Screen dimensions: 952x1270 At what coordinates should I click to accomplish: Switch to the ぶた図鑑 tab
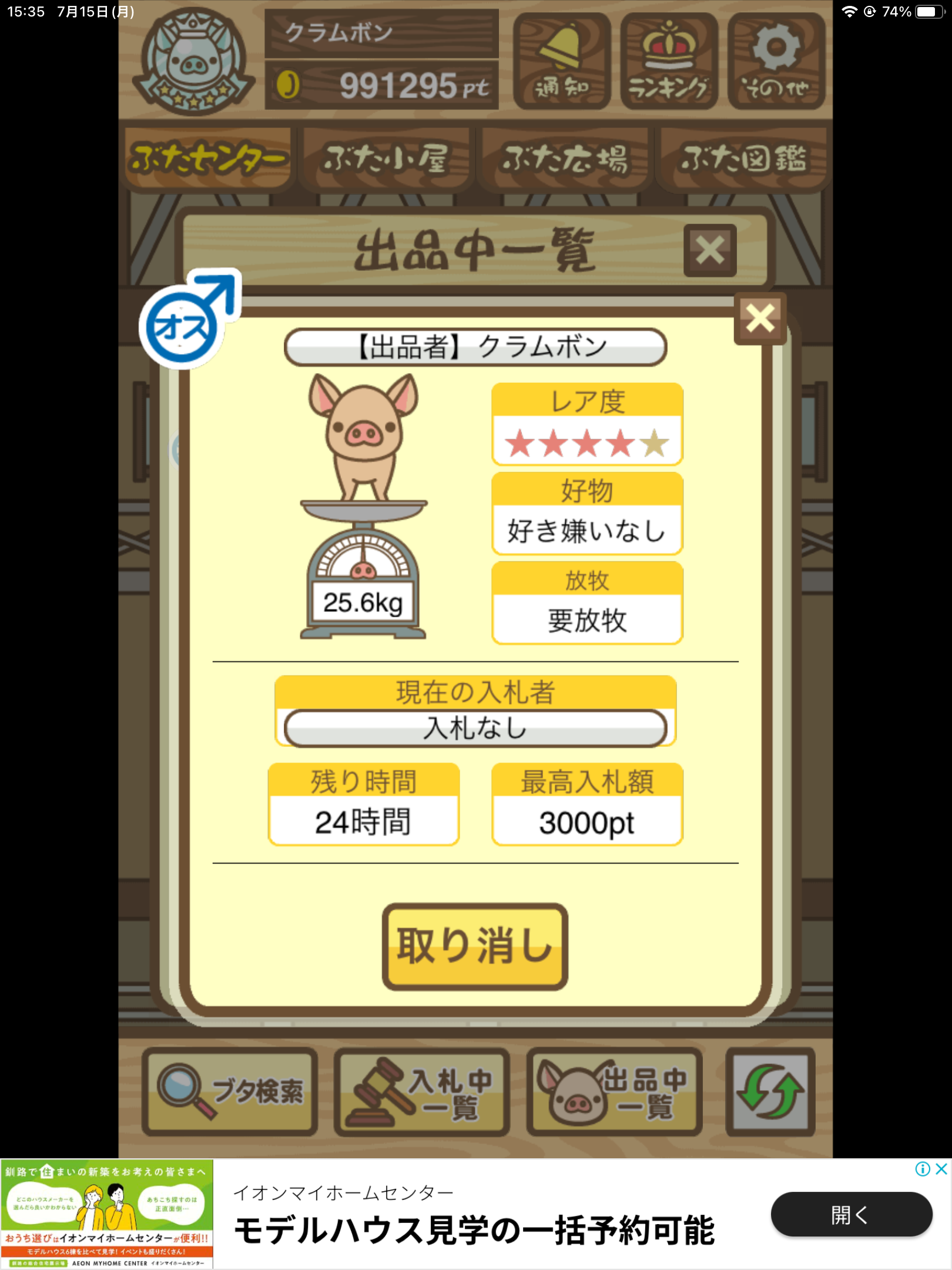tap(743, 159)
